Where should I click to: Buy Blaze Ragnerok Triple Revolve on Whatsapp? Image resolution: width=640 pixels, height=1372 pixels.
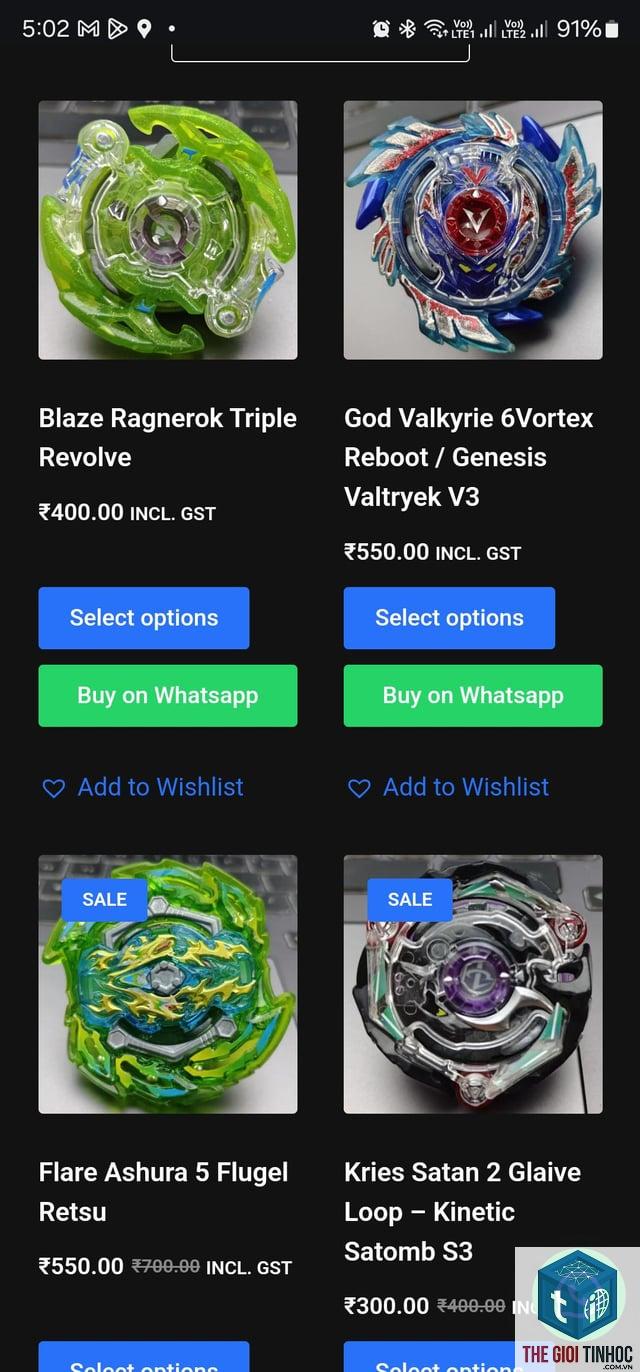coord(168,696)
